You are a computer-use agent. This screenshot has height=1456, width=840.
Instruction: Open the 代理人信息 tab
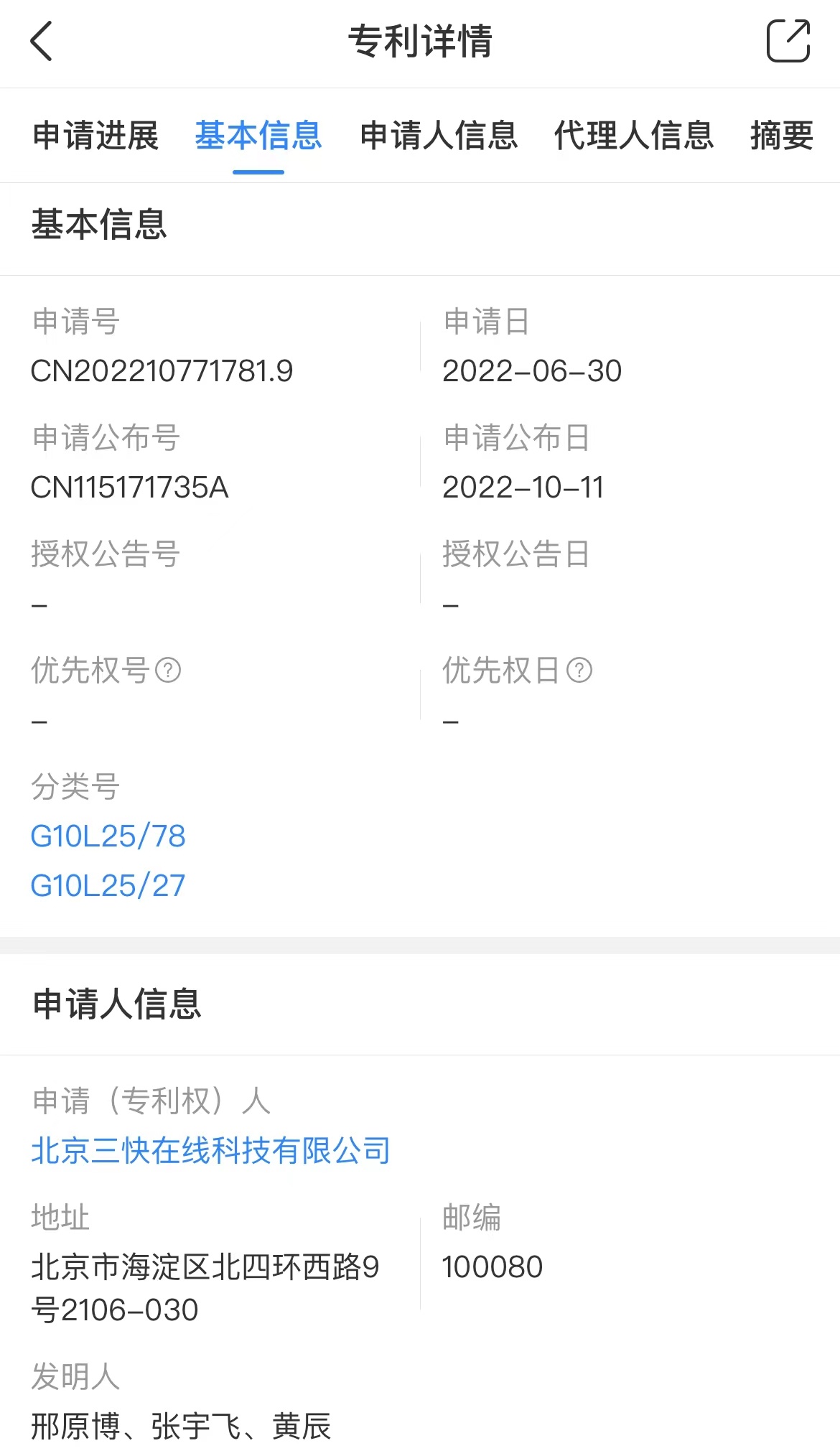pos(634,136)
